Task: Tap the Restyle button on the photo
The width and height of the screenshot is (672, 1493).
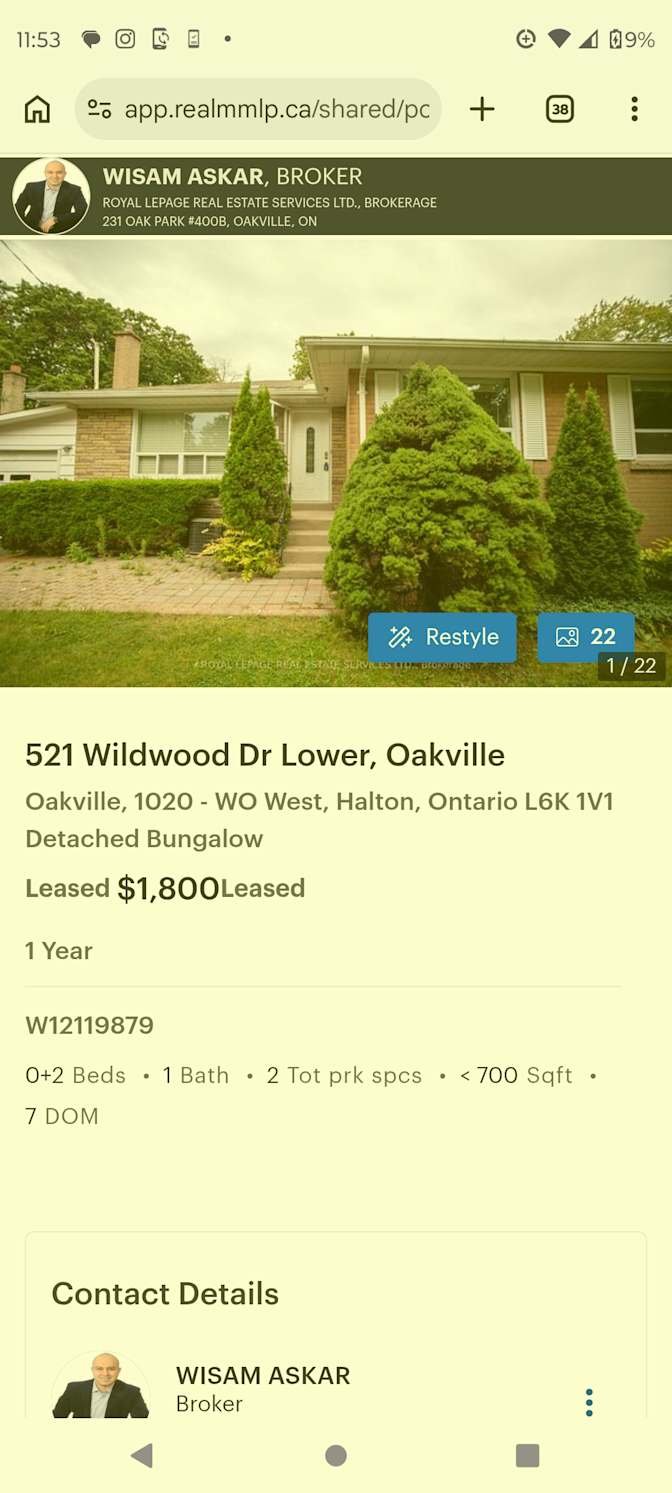Action: point(442,637)
